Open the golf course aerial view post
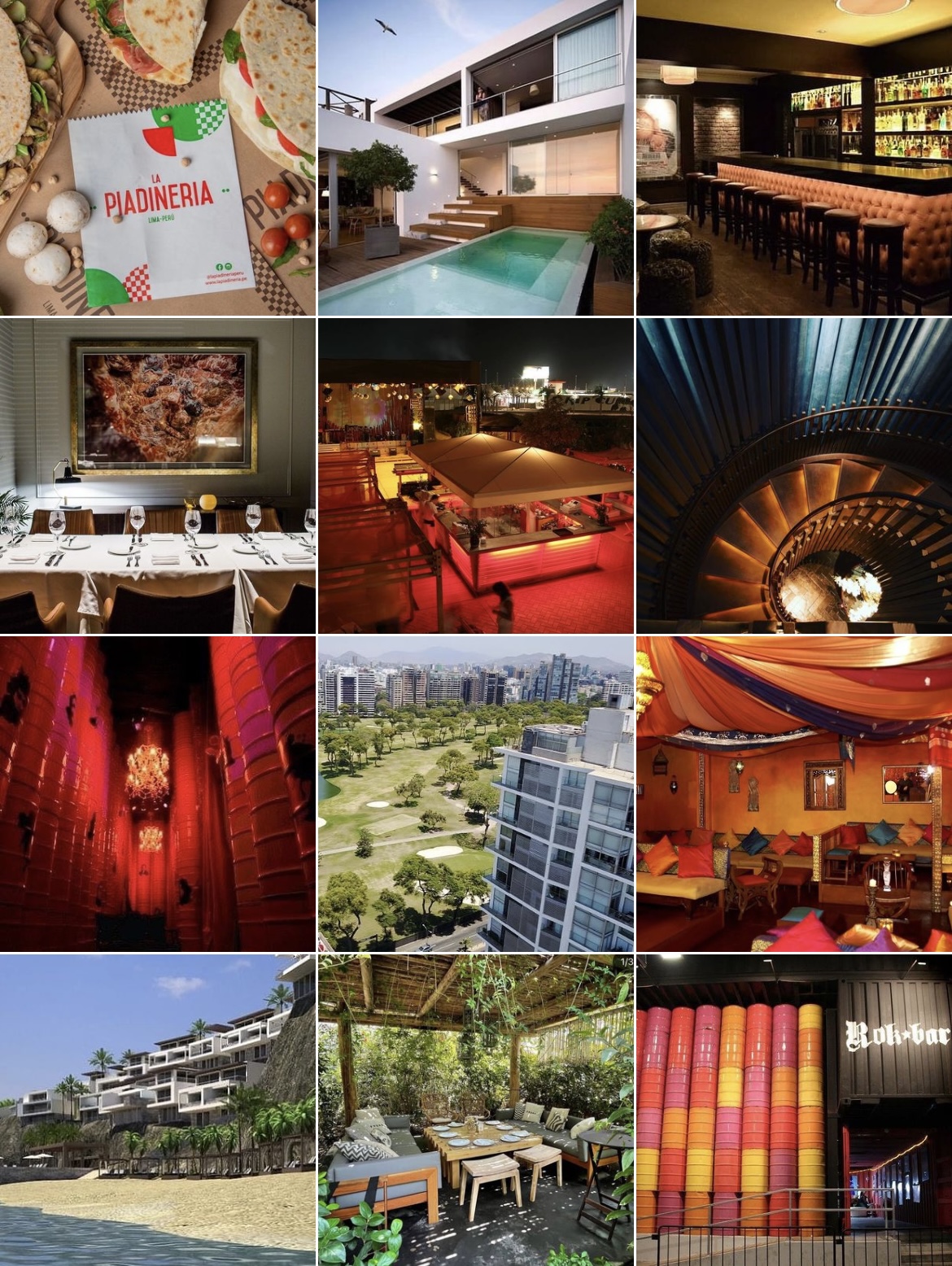Viewport: 952px width, 1266px height. coord(476,794)
